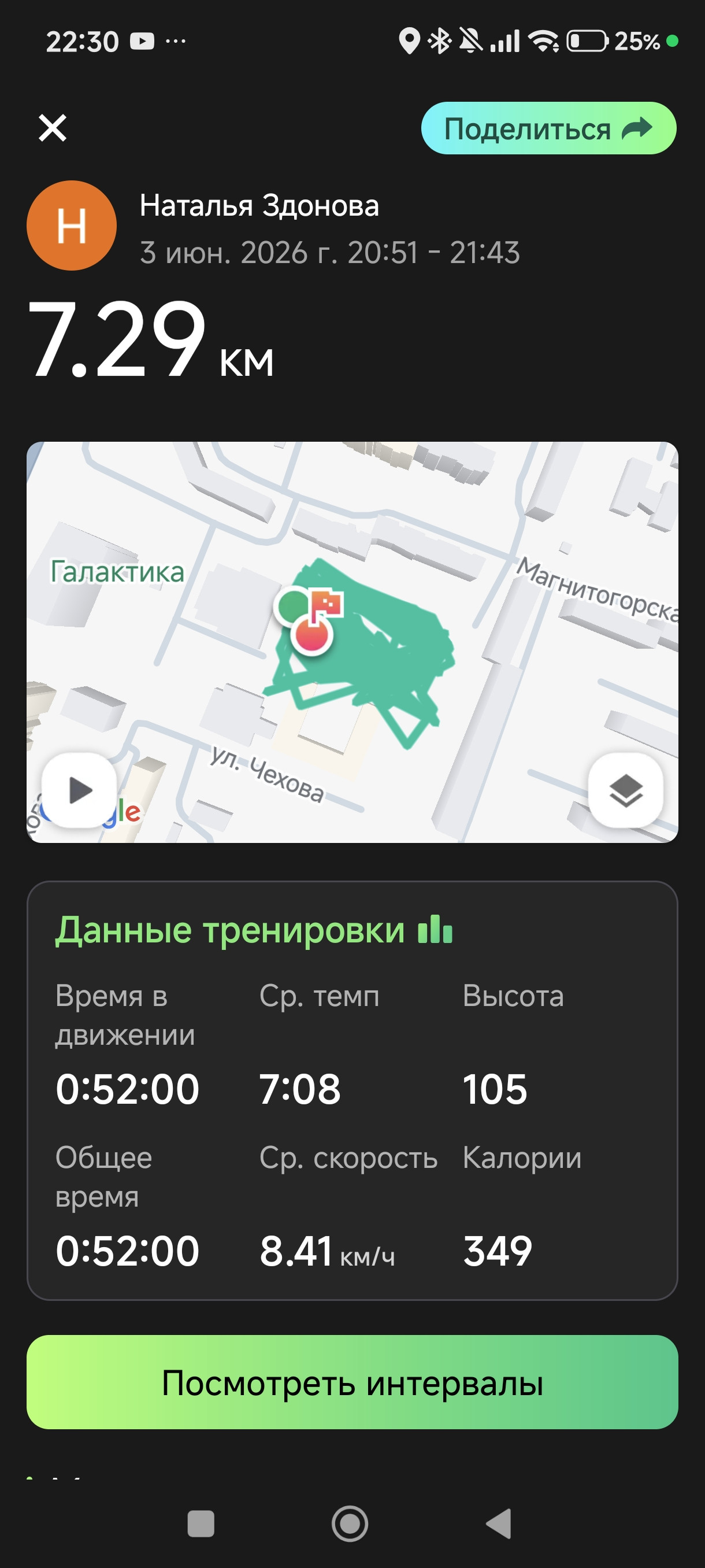Close the workout summary screen

pyautogui.click(x=53, y=128)
